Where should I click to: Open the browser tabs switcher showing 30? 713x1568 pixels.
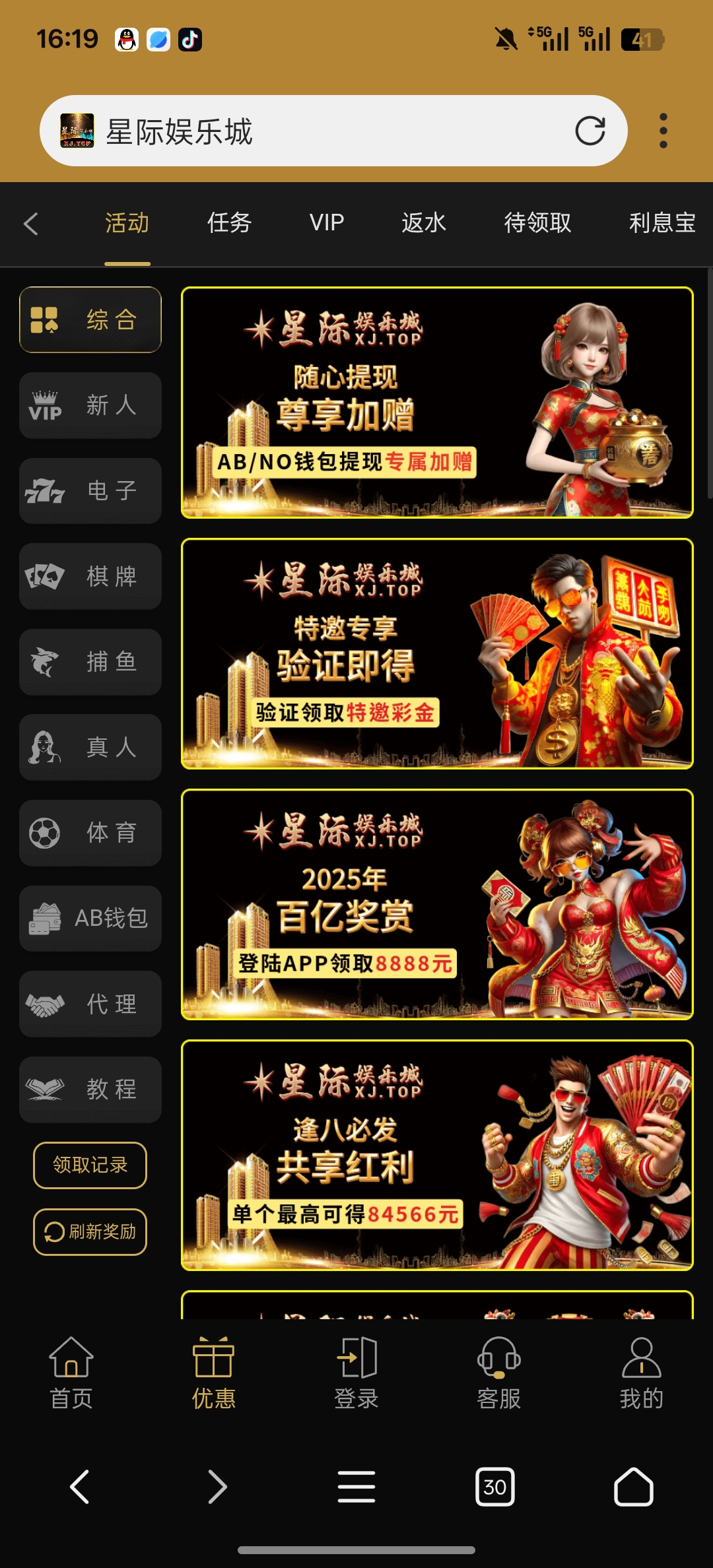[x=494, y=1487]
